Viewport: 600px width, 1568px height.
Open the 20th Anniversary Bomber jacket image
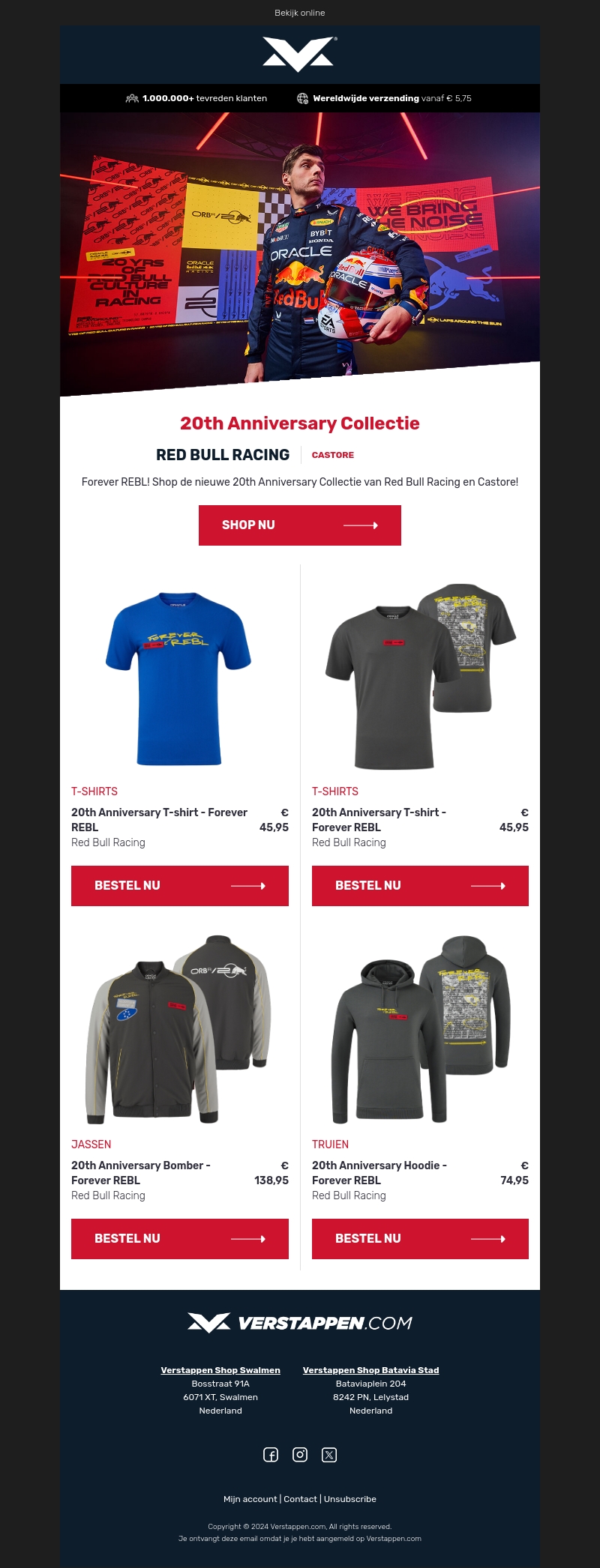point(179,1029)
